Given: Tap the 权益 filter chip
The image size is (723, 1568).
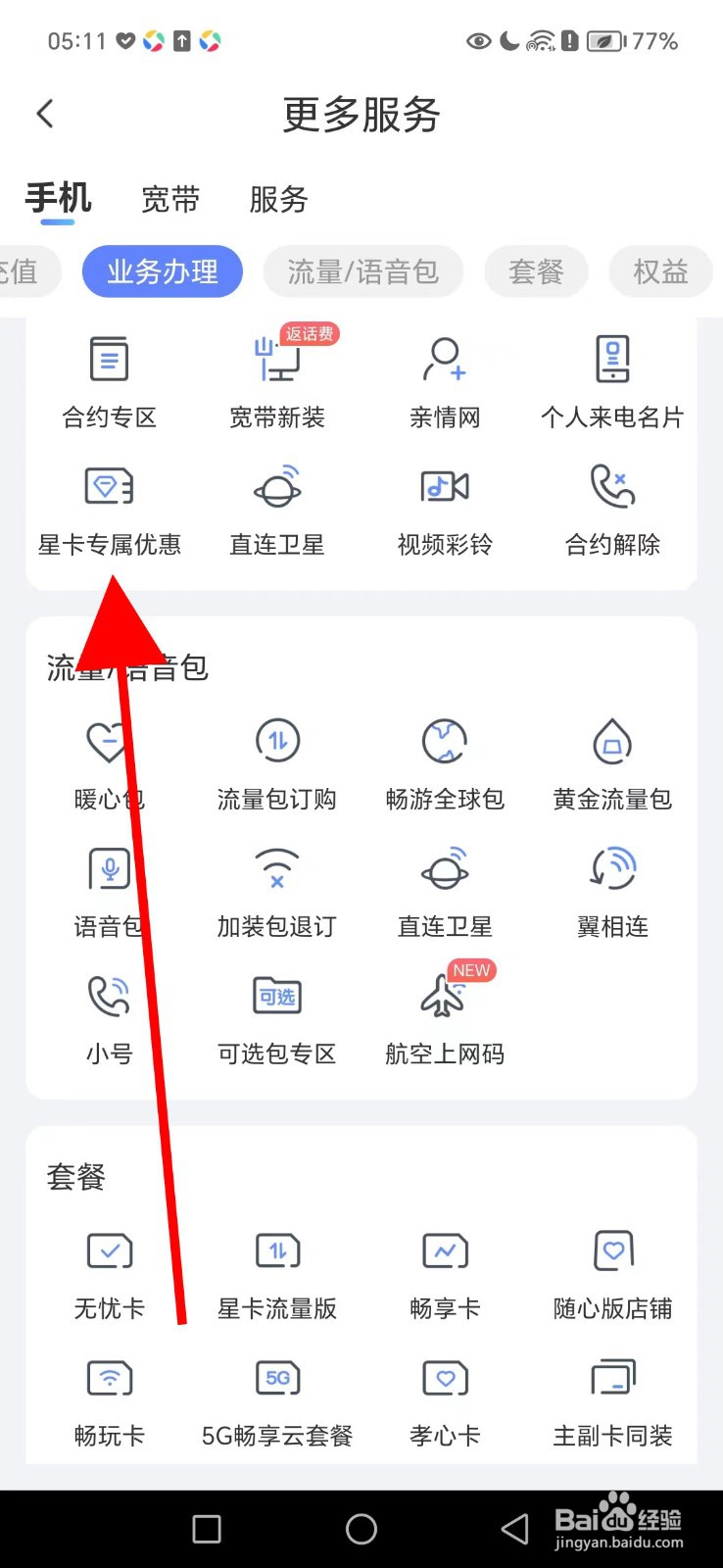Looking at the screenshot, I should click(x=660, y=271).
